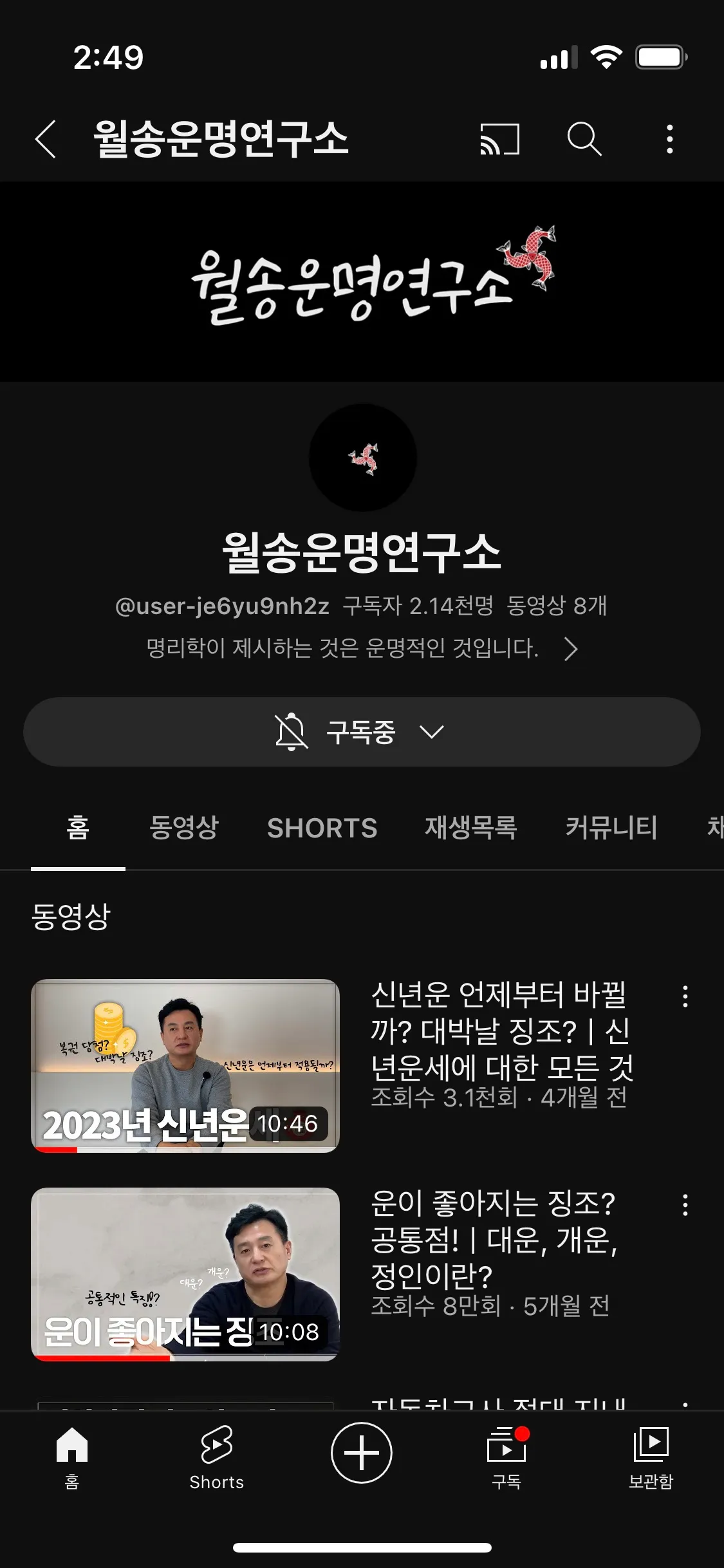Expand subscription options with the chevron

click(x=432, y=731)
